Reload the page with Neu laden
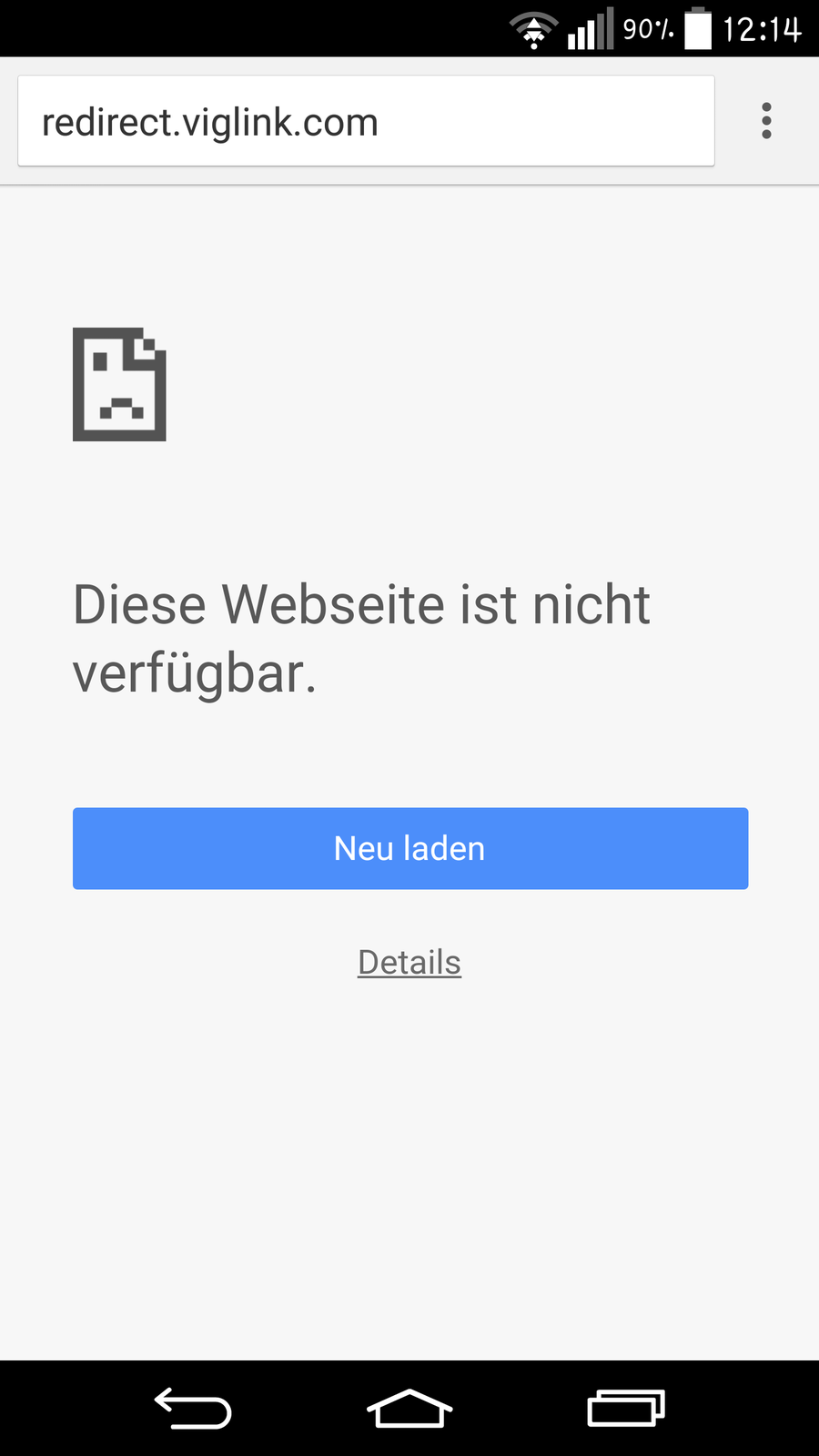 click(x=409, y=848)
